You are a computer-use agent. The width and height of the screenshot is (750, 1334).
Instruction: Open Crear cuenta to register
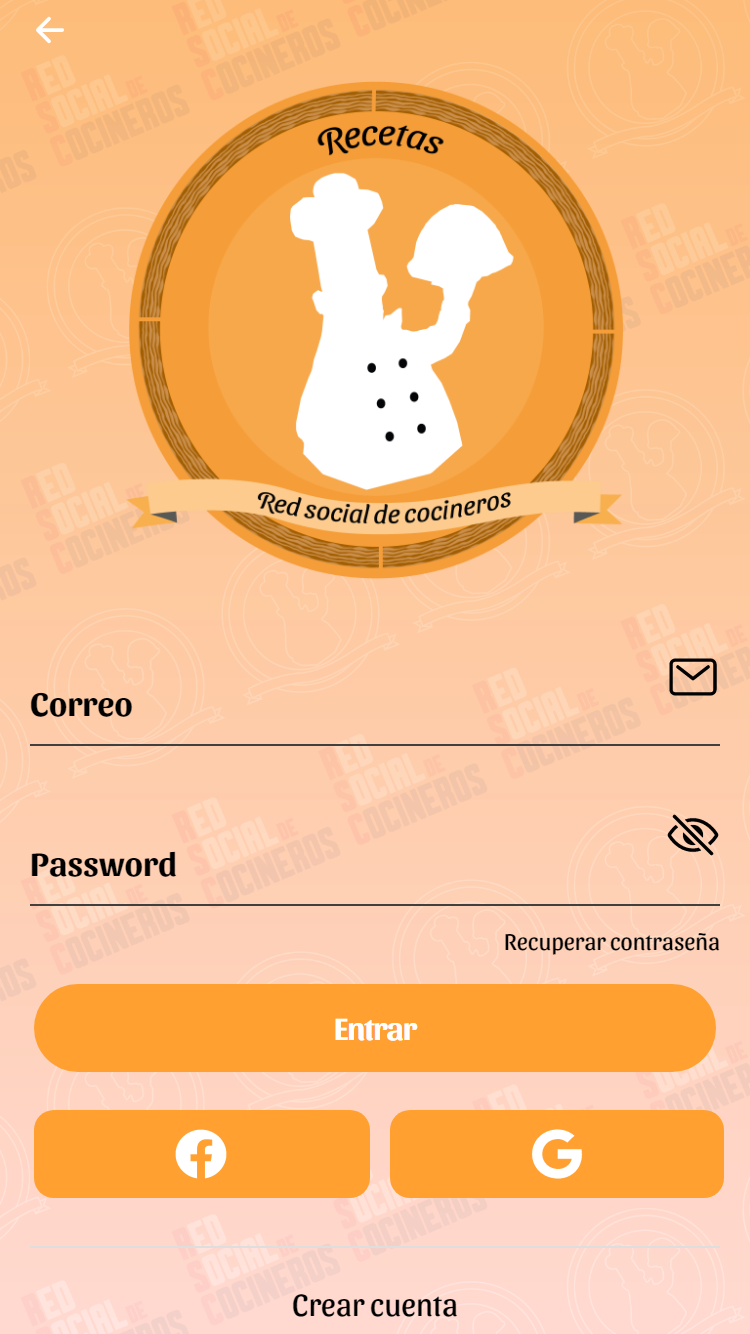point(375,1305)
